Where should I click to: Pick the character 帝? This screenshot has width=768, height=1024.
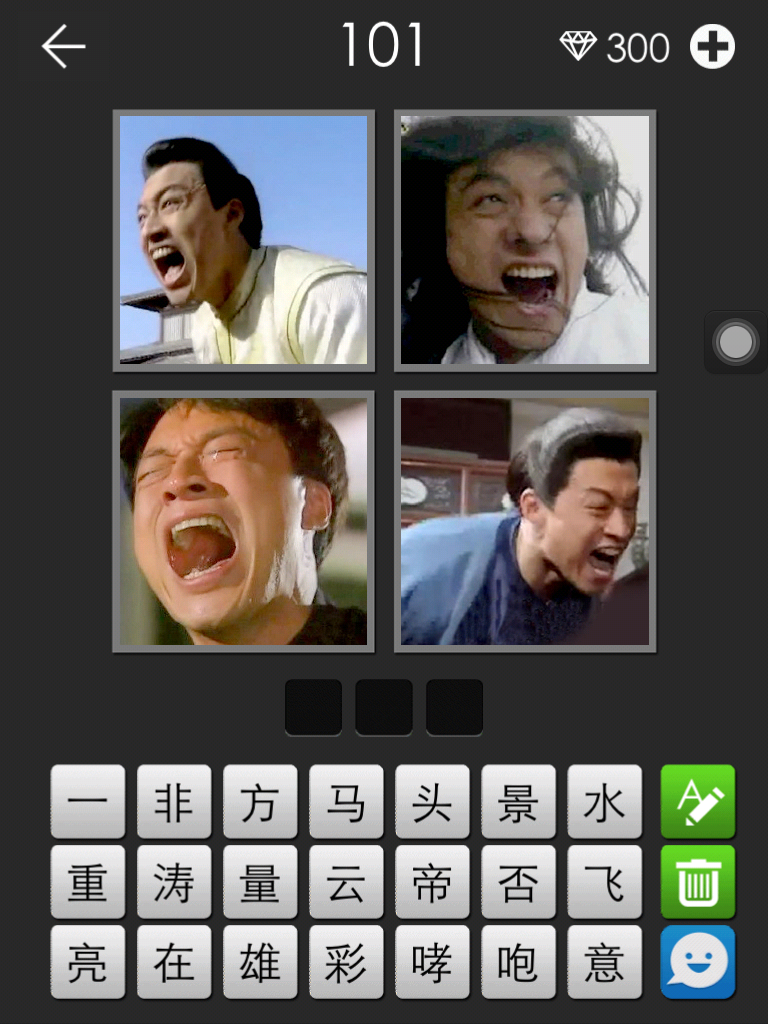432,882
